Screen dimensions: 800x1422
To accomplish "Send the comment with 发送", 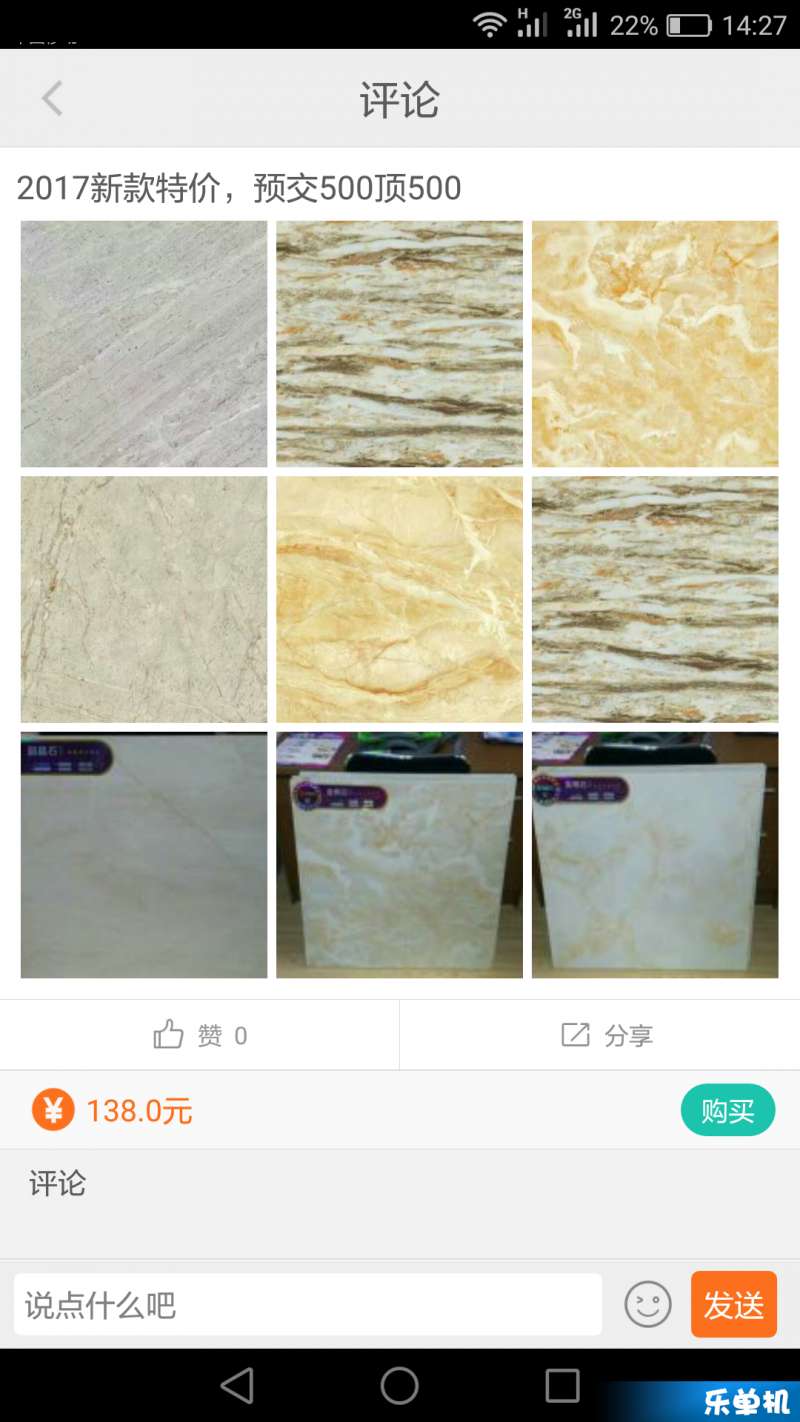I will click(x=734, y=1304).
